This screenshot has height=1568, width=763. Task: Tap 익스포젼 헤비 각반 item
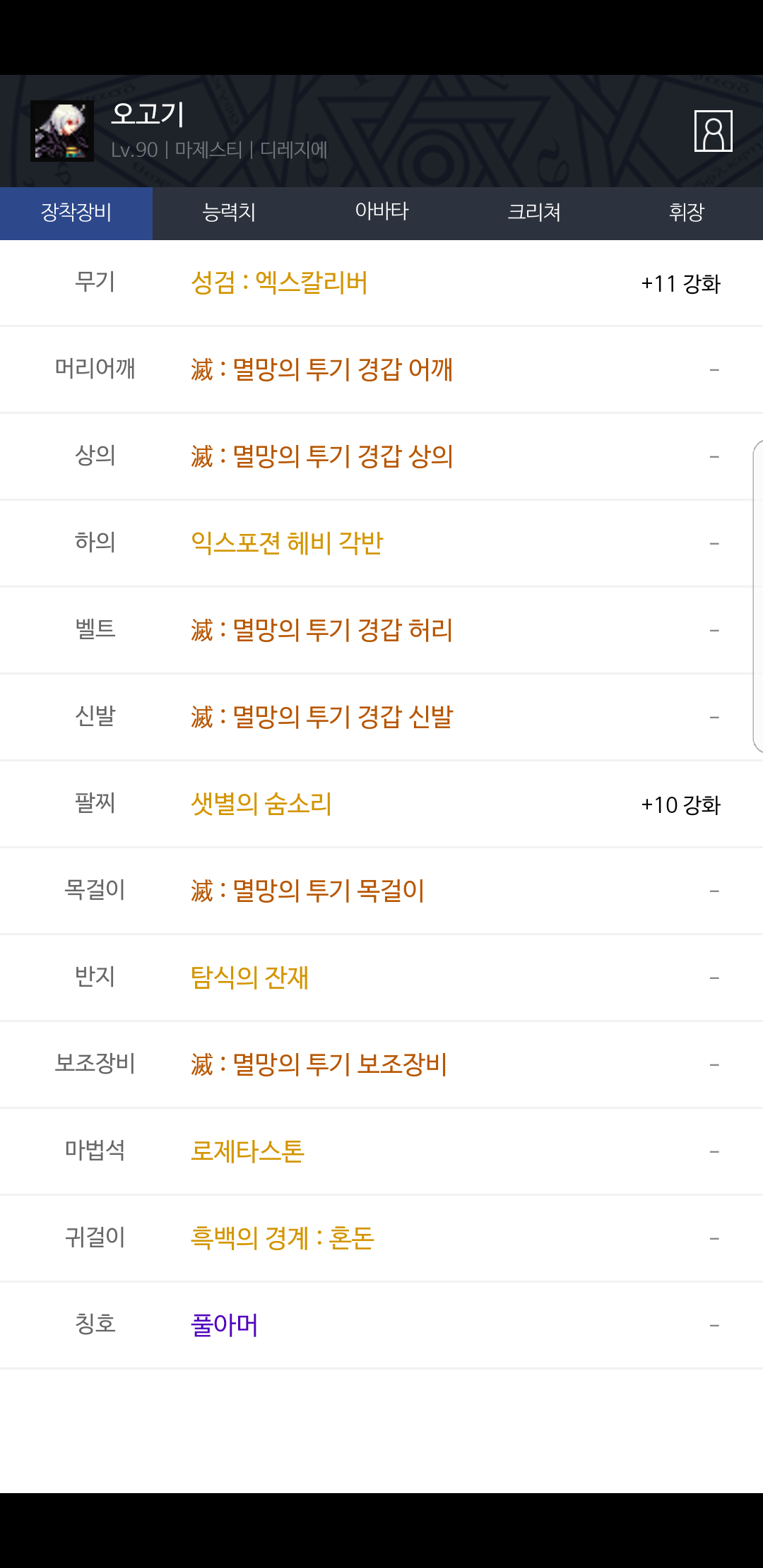pyautogui.click(x=287, y=543)
